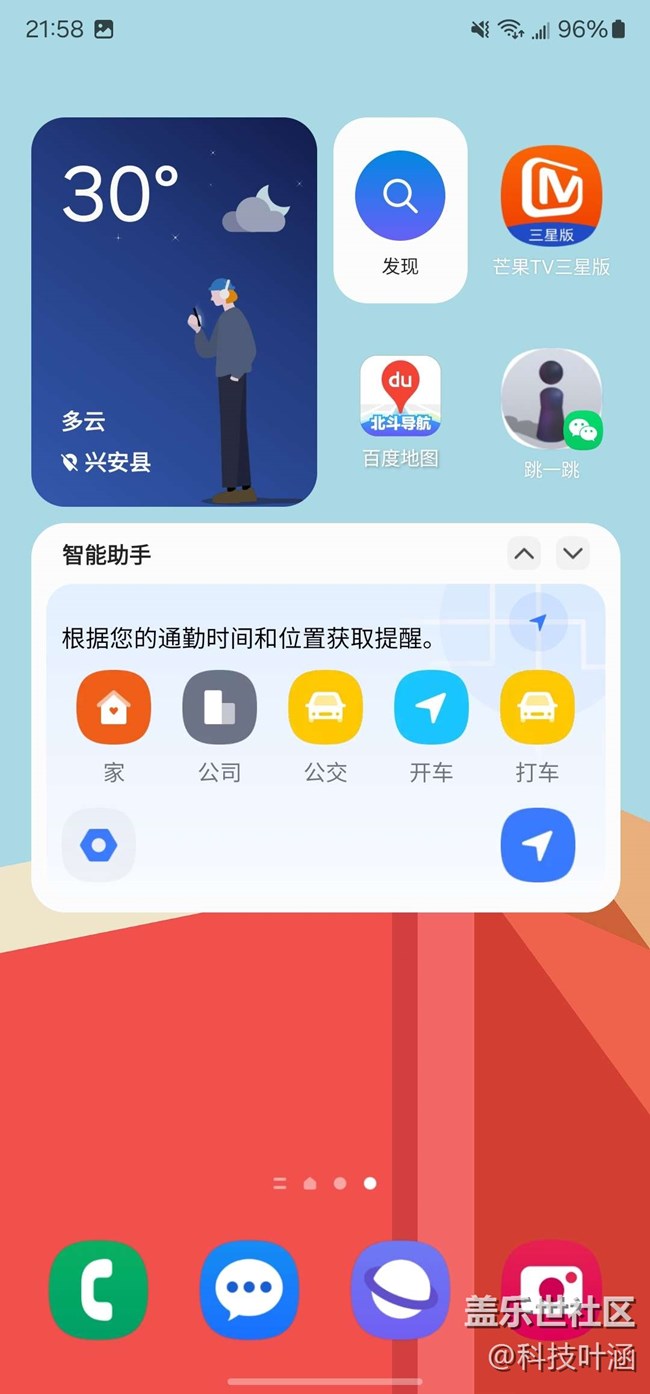Open the Phone app in dock
The width and height of the screenshot is (650, 1394).
click(98, 1290)
